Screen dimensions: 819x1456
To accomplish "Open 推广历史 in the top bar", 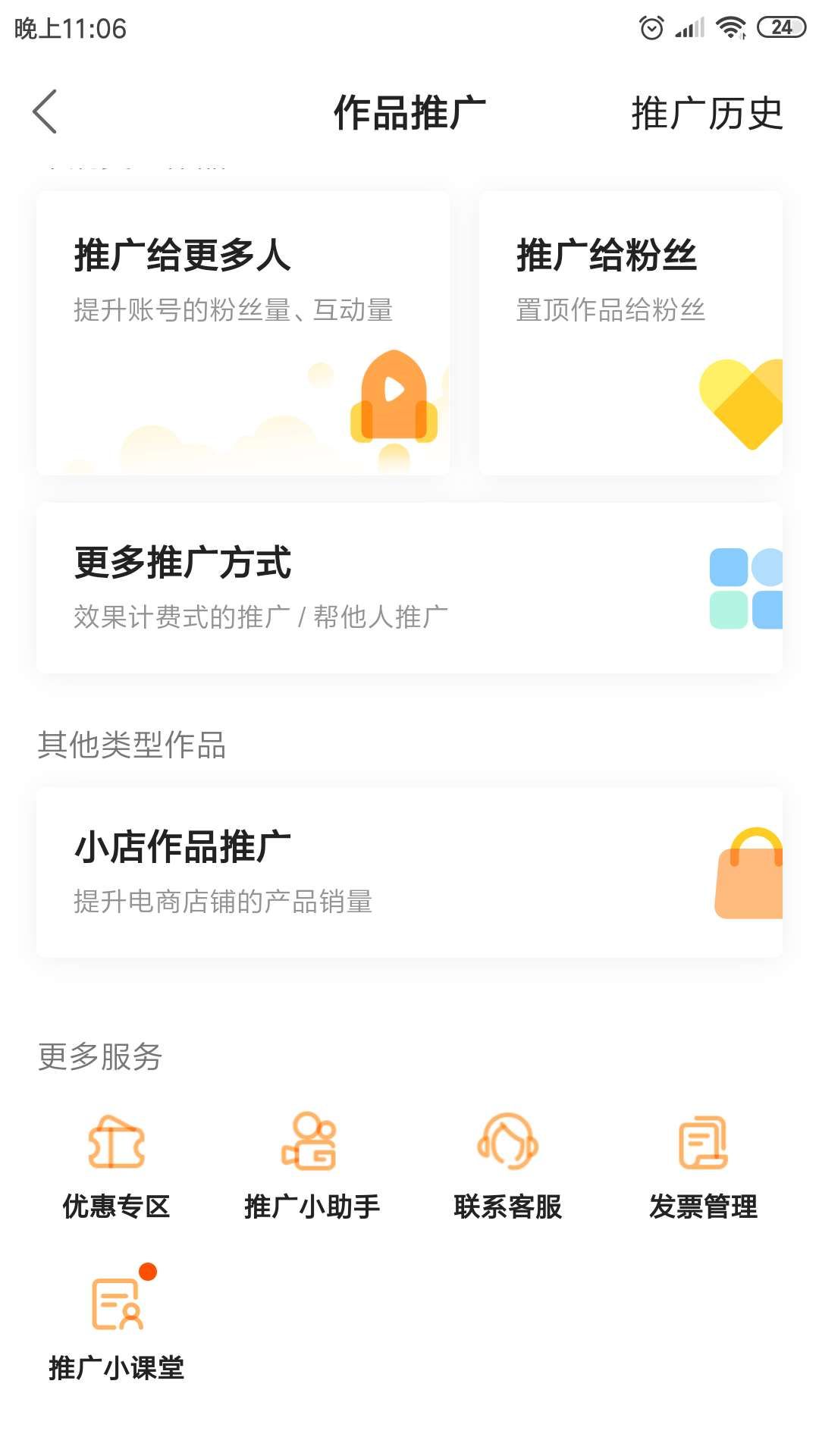I will (706, 114).
